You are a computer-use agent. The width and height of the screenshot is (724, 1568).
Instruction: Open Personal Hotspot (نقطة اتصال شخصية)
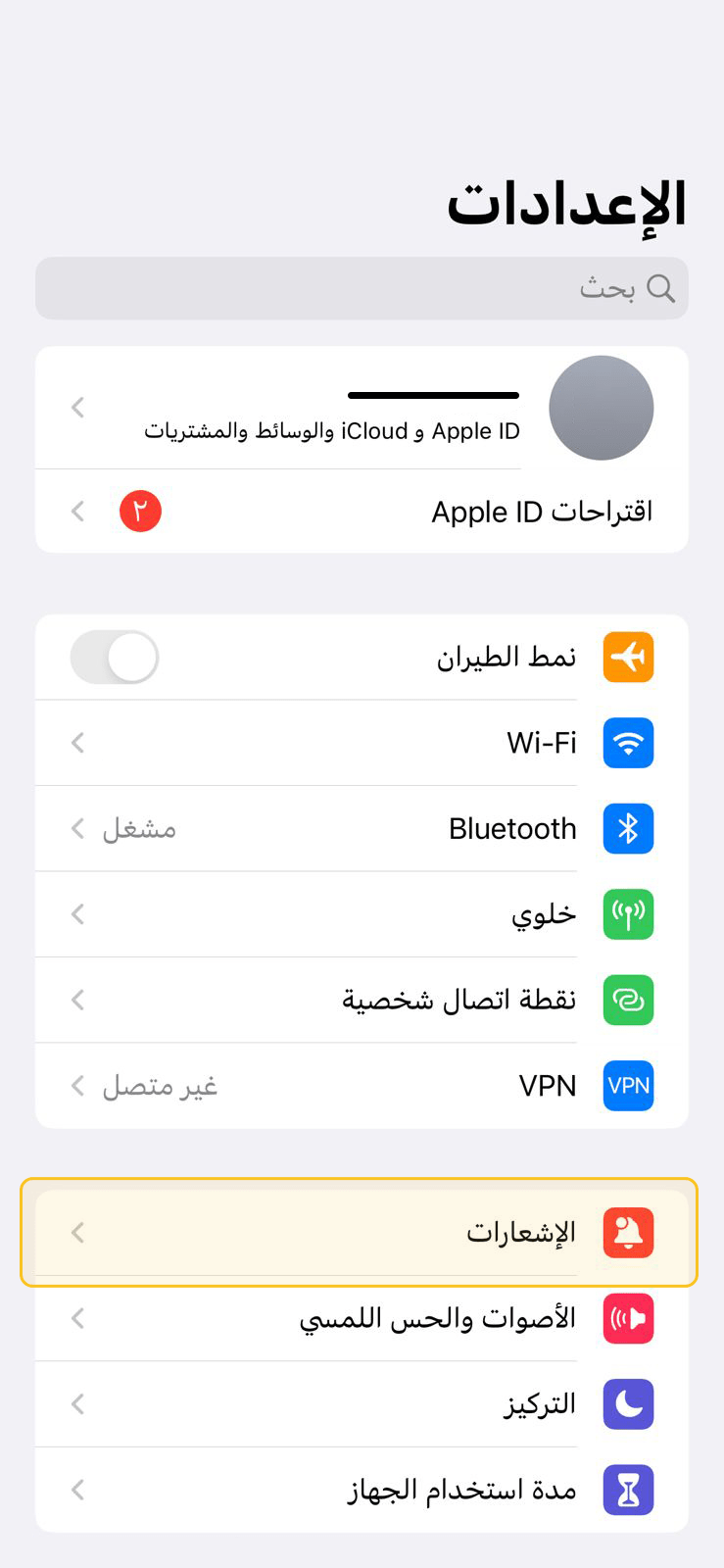coord(362,1000)
